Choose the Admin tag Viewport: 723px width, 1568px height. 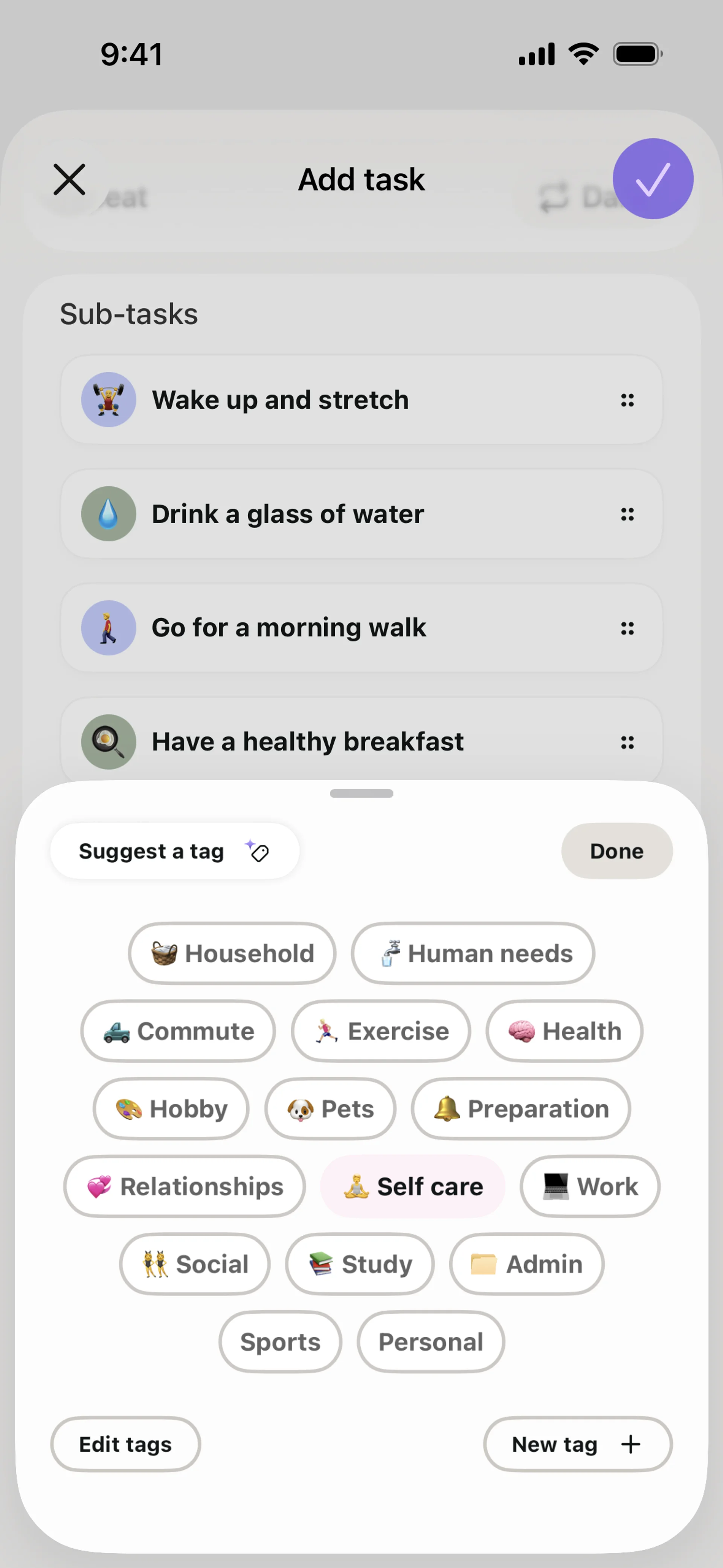[x=526, y=1264]
